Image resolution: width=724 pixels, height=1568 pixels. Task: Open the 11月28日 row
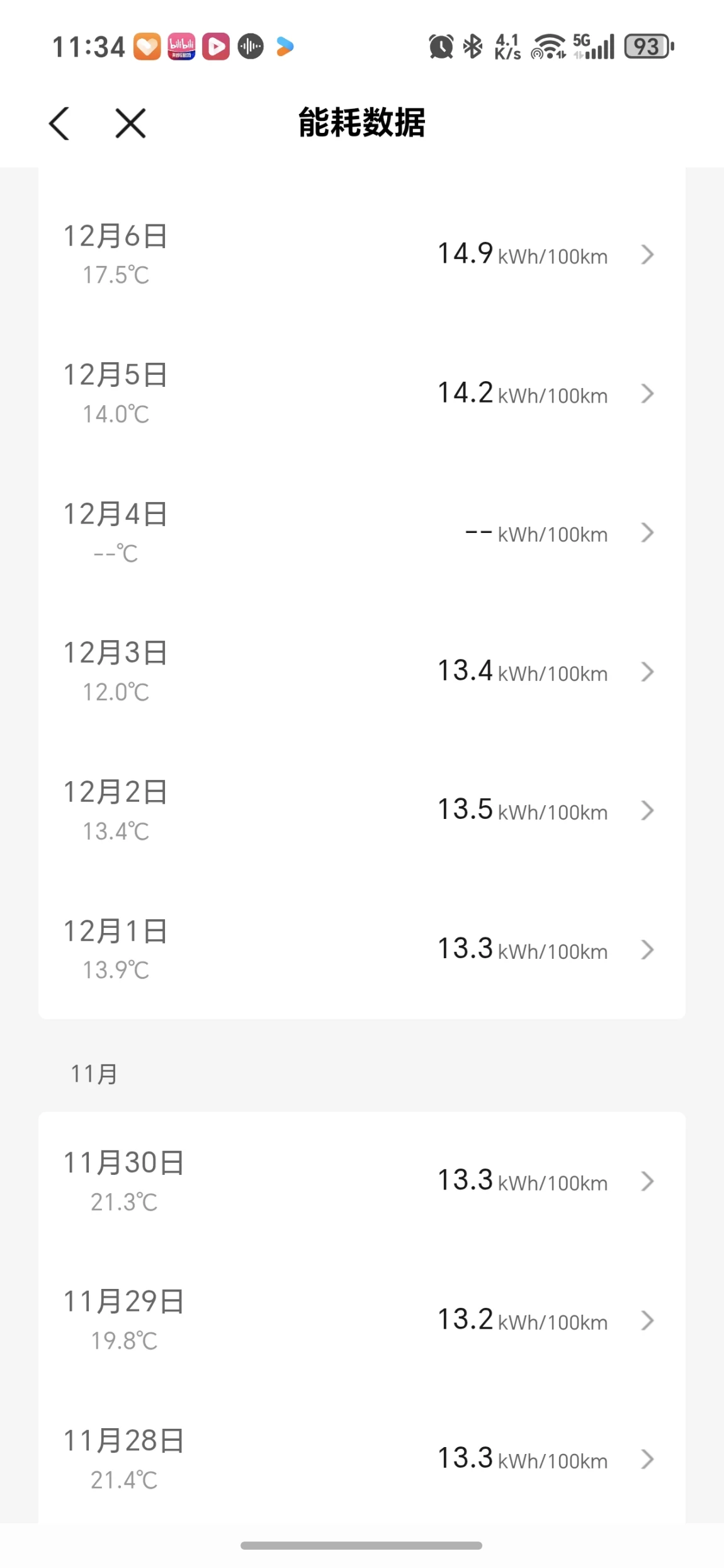361,1459
